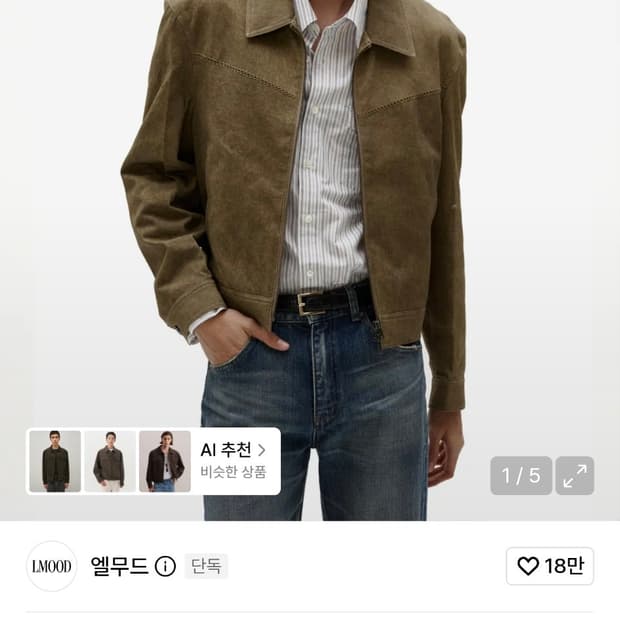This screenshot has height=620, width=620.
Task: Open AI 추천 similar products
Action: point(233,461)
